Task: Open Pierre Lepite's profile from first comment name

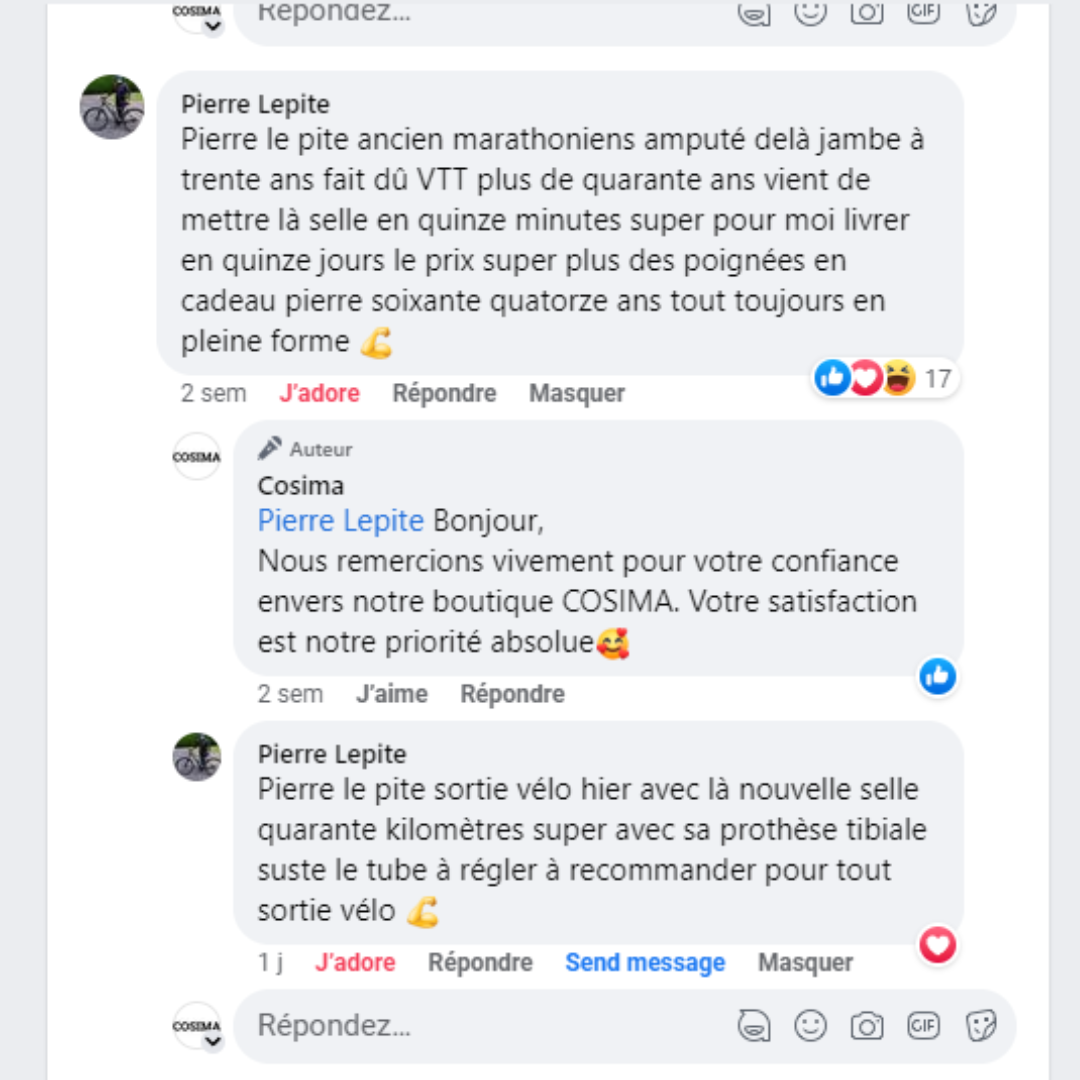Action: [x=255, y=104]
